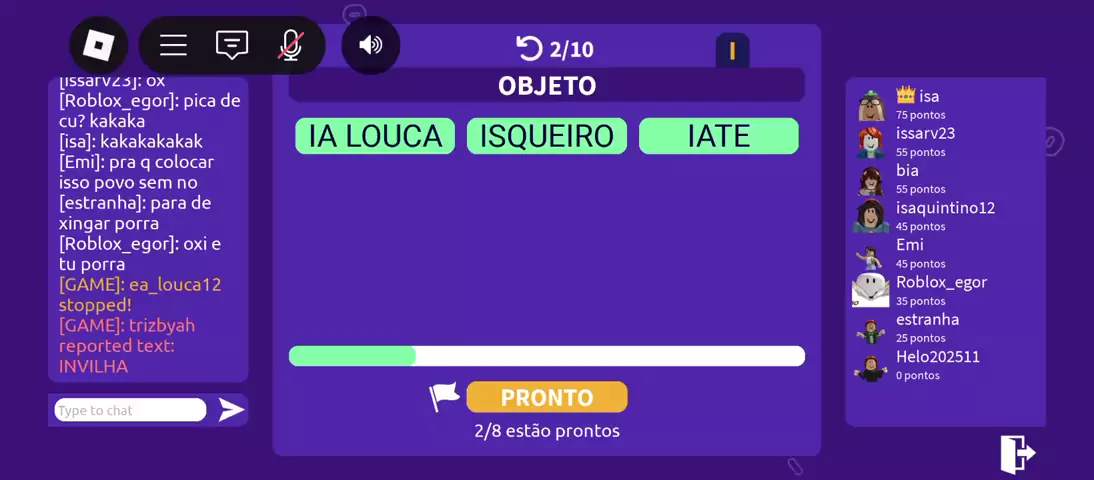Select the IATE answer
1094x480 pixels.
(x=718, y=136)
